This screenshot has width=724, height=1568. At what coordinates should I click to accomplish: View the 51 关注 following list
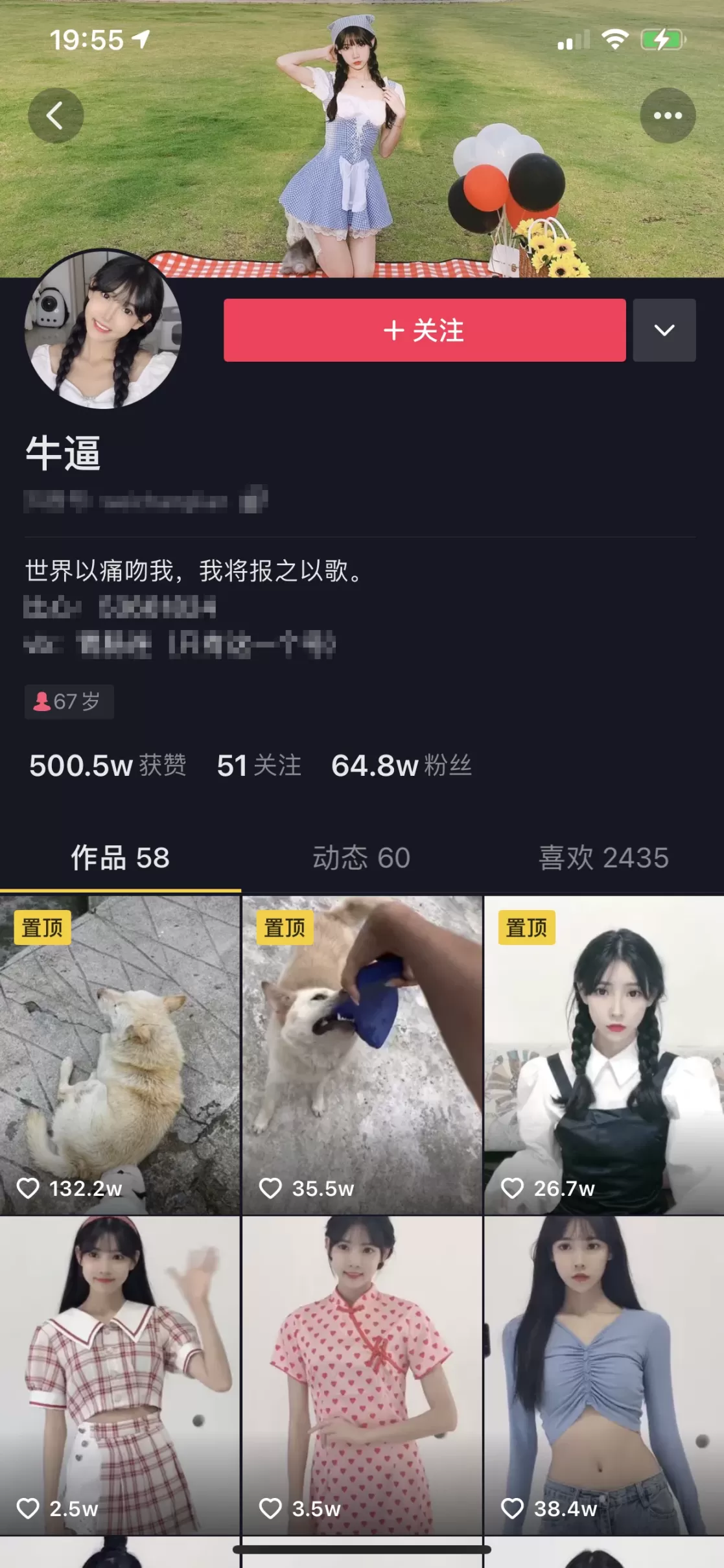point(259,766)
